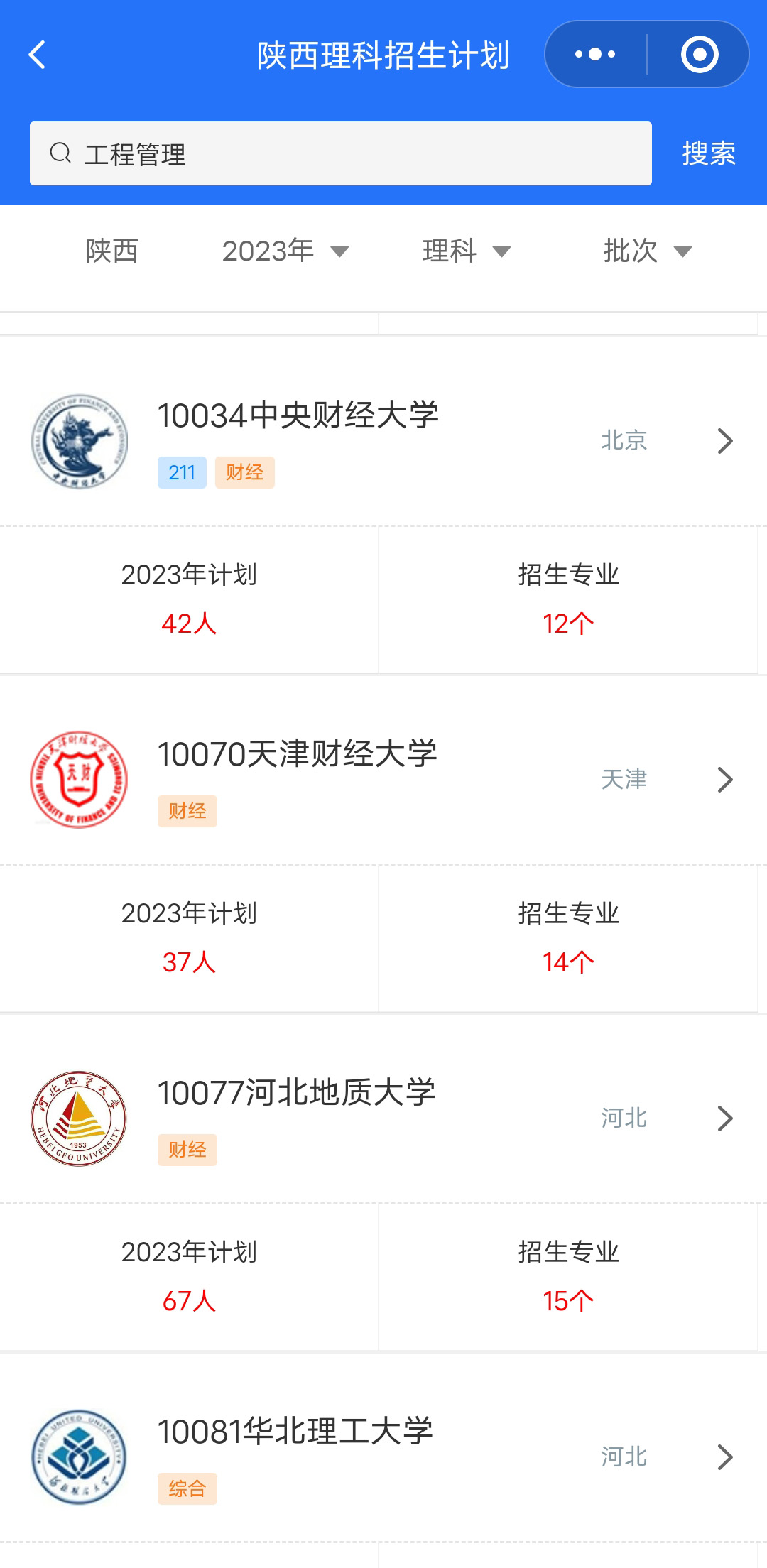Go back using the top-left arrow

37,55
